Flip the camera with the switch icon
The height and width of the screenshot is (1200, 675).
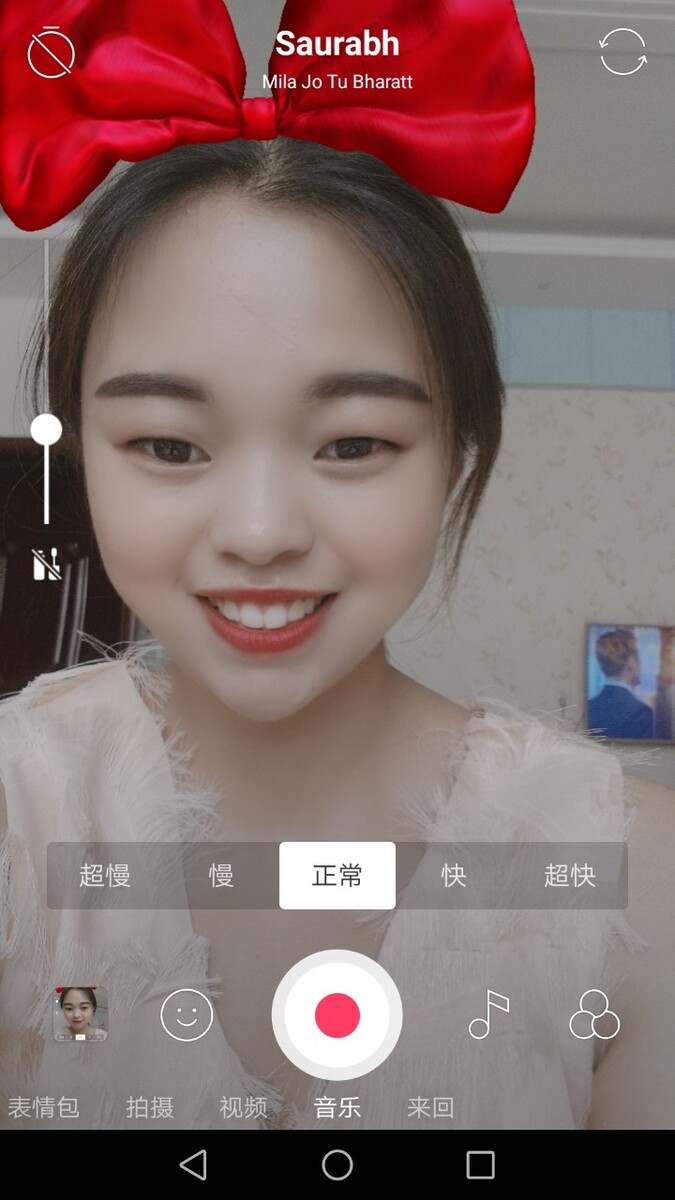click(622, 52)
